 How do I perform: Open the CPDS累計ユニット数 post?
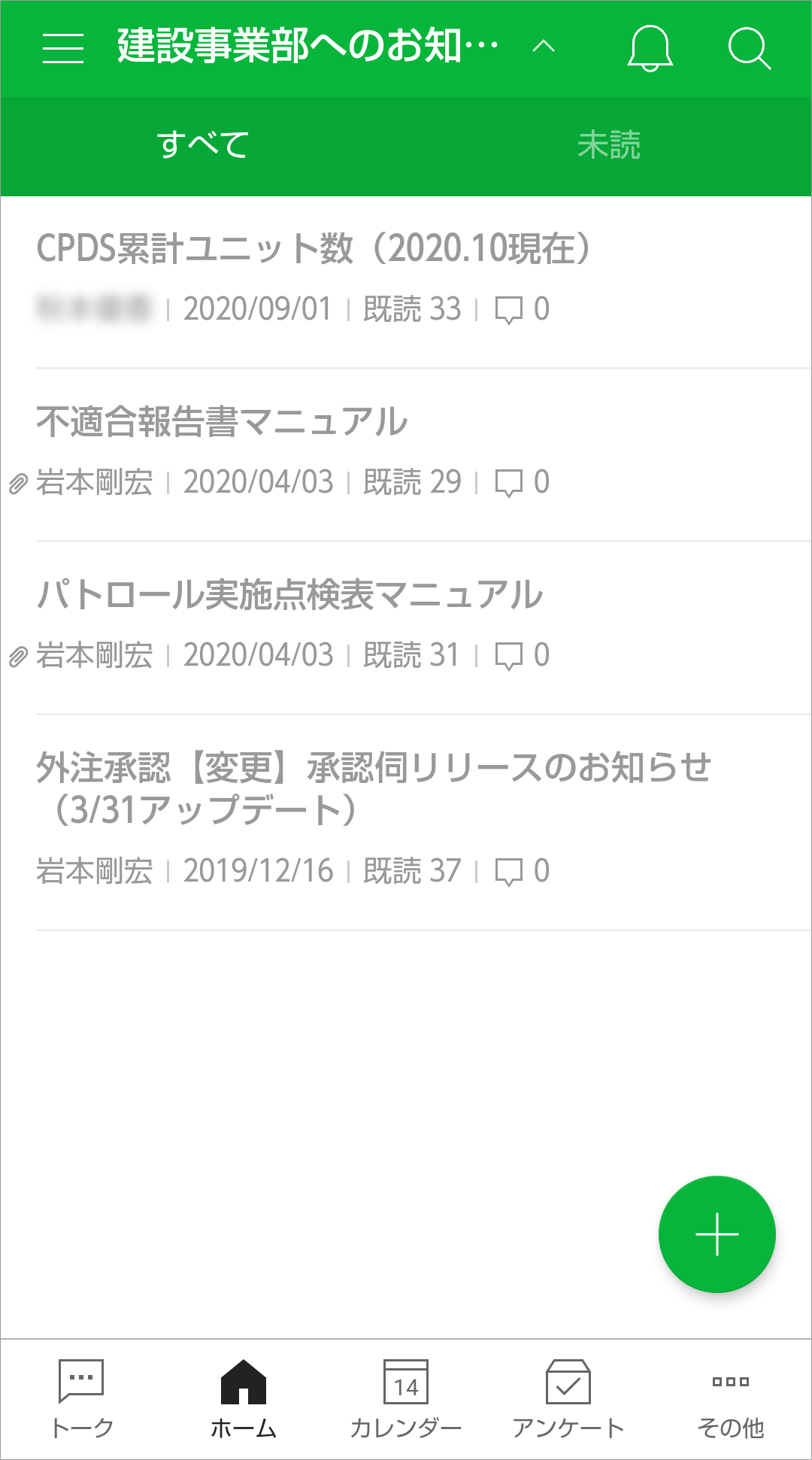coord(316,248)
